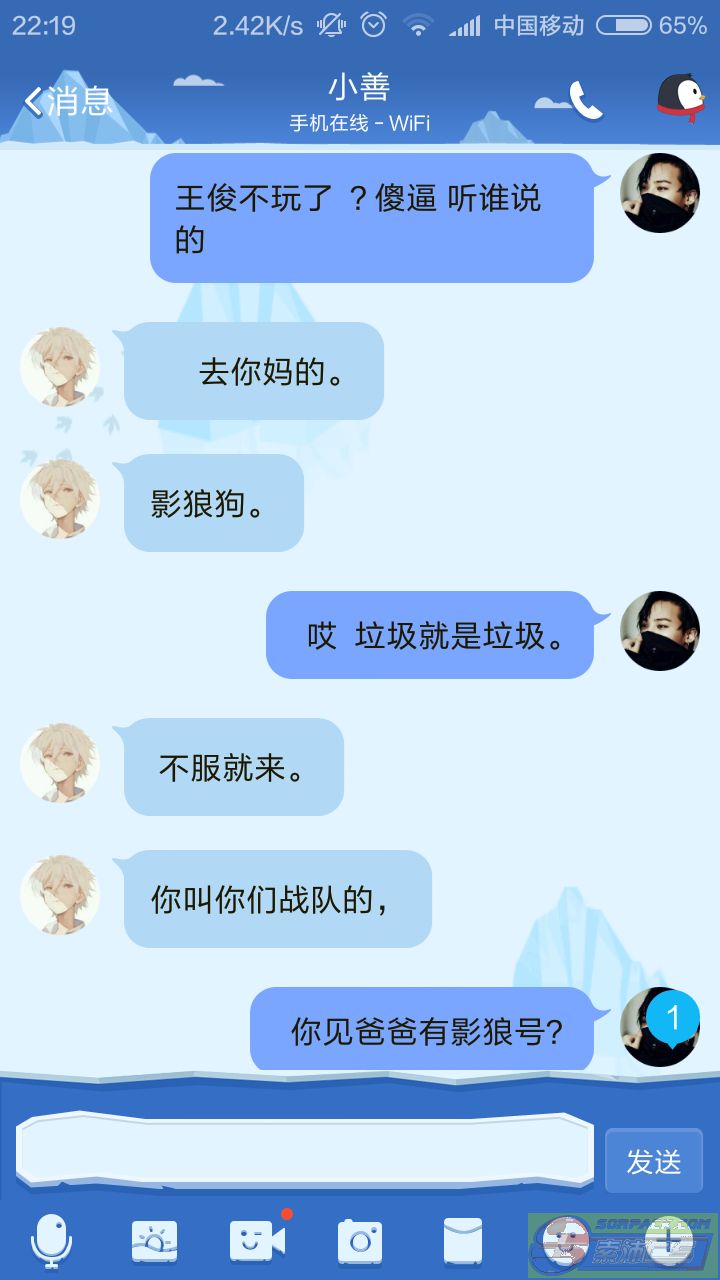Image resolution: width=720 pixels, height=1280 pixels.
Task: Start a video call from the toolbar
Action: tap(257, 1241)
